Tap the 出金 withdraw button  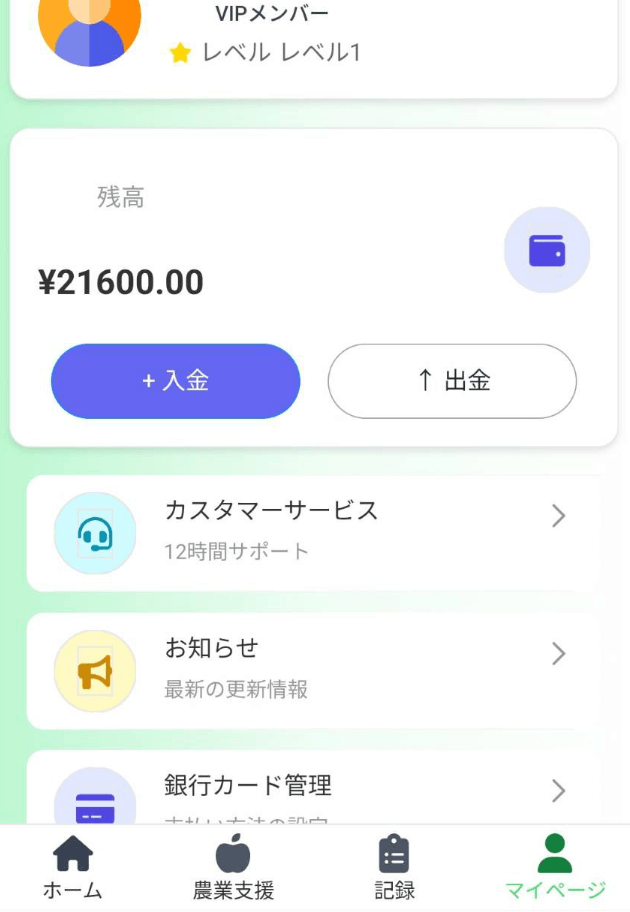(x=452, y=381)
